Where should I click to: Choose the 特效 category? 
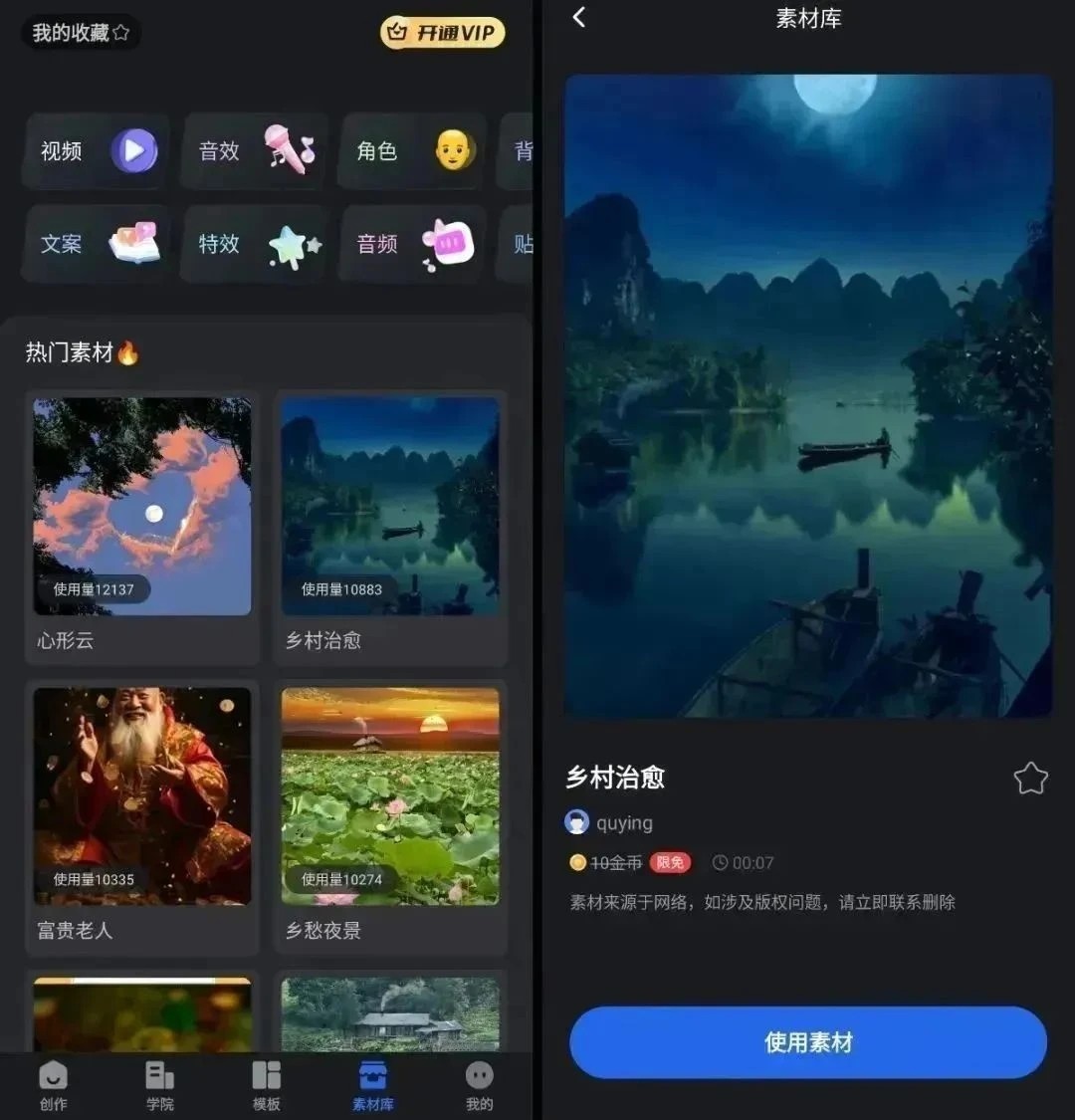point(255,244)
